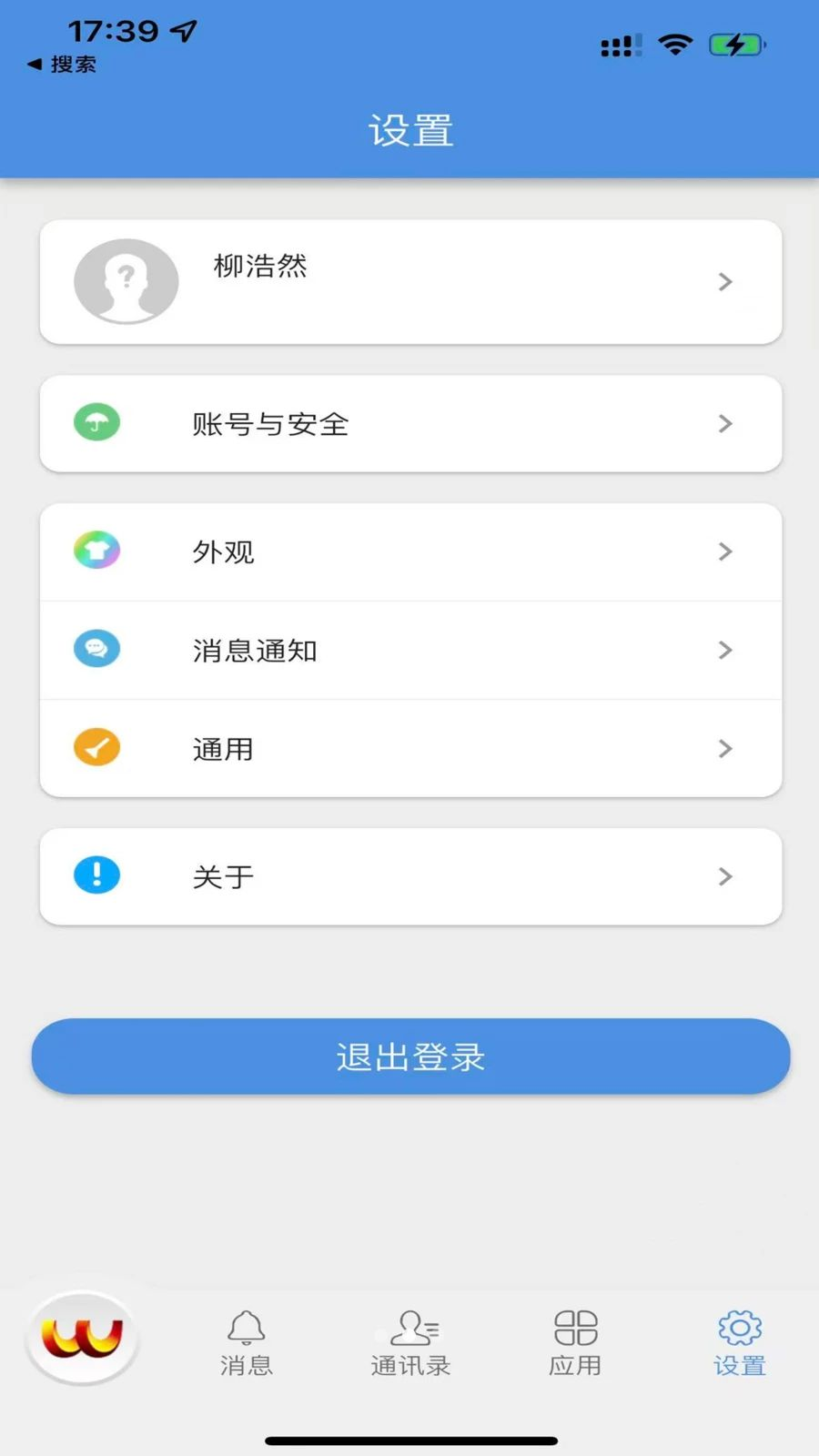Tap the 退出登录 logout button
This screenshot has width=819, height=1456.
410,1057
